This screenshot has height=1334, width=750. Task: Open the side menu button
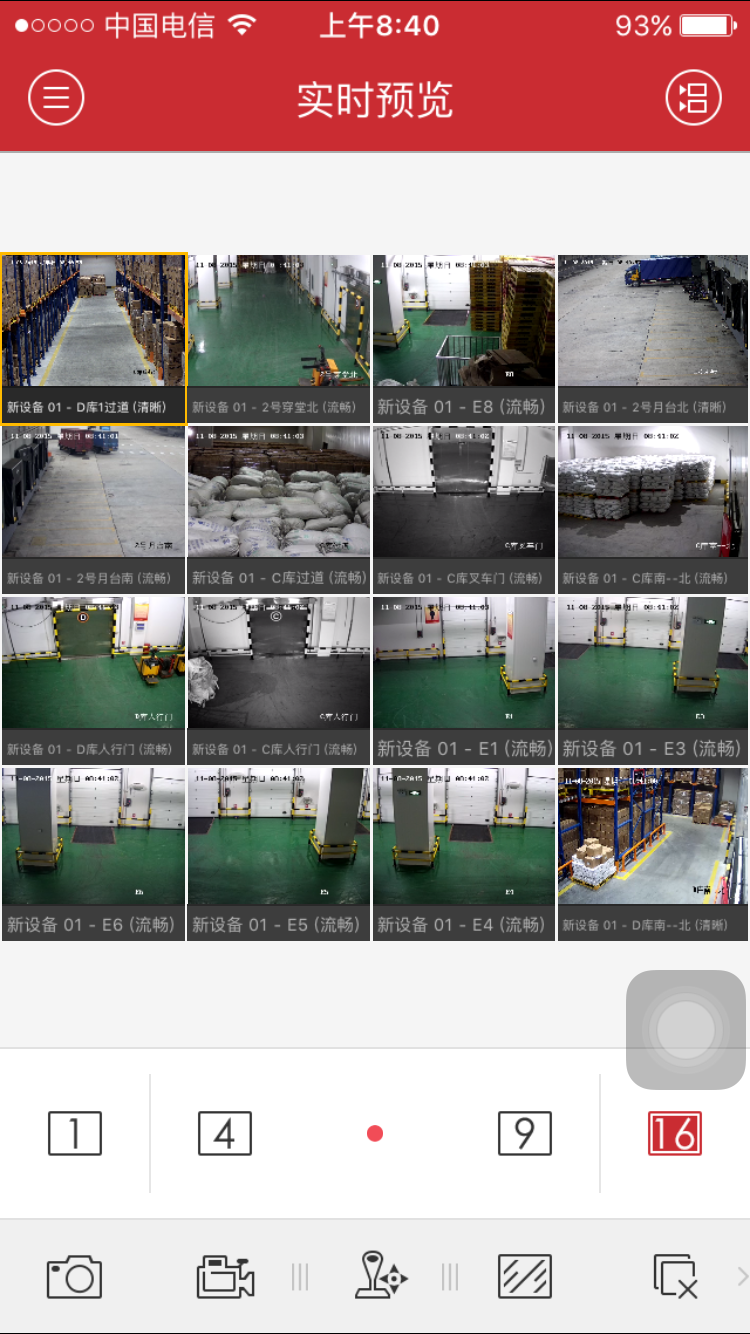point(56,98)
